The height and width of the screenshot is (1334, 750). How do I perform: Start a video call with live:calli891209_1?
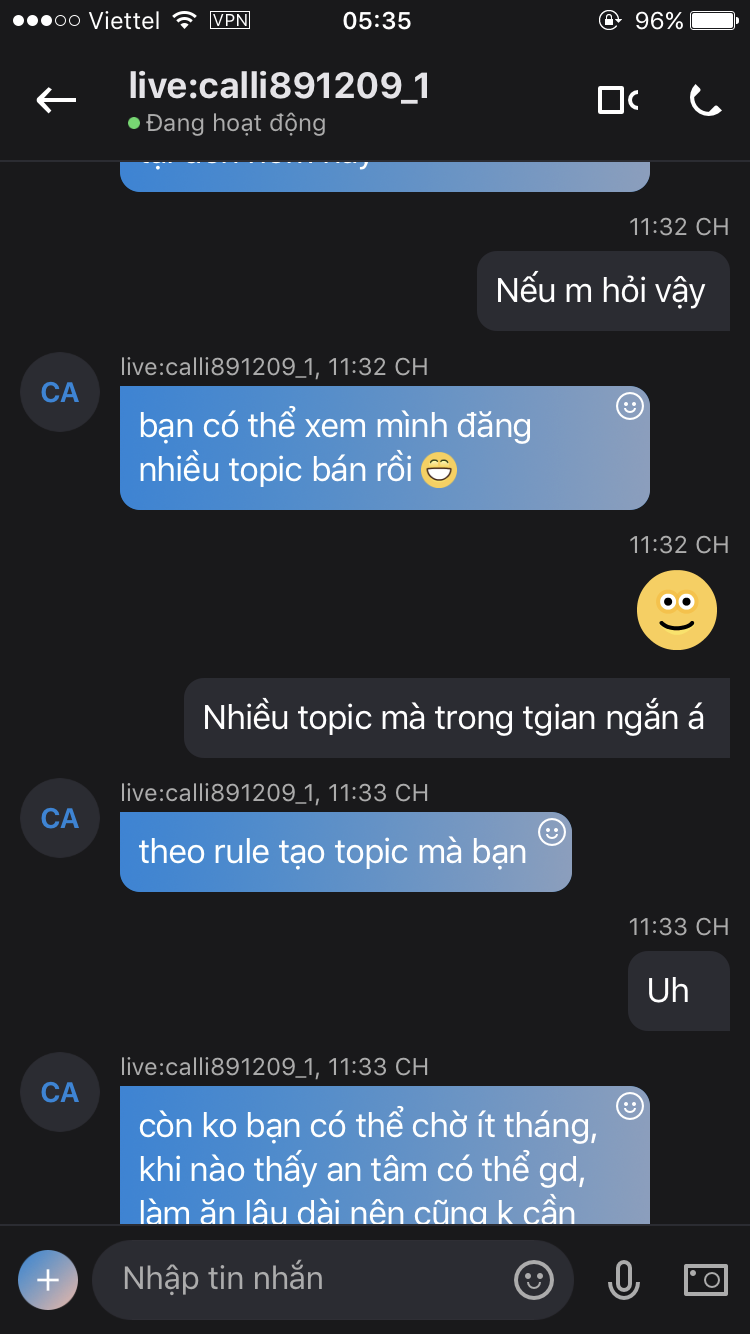617,100
